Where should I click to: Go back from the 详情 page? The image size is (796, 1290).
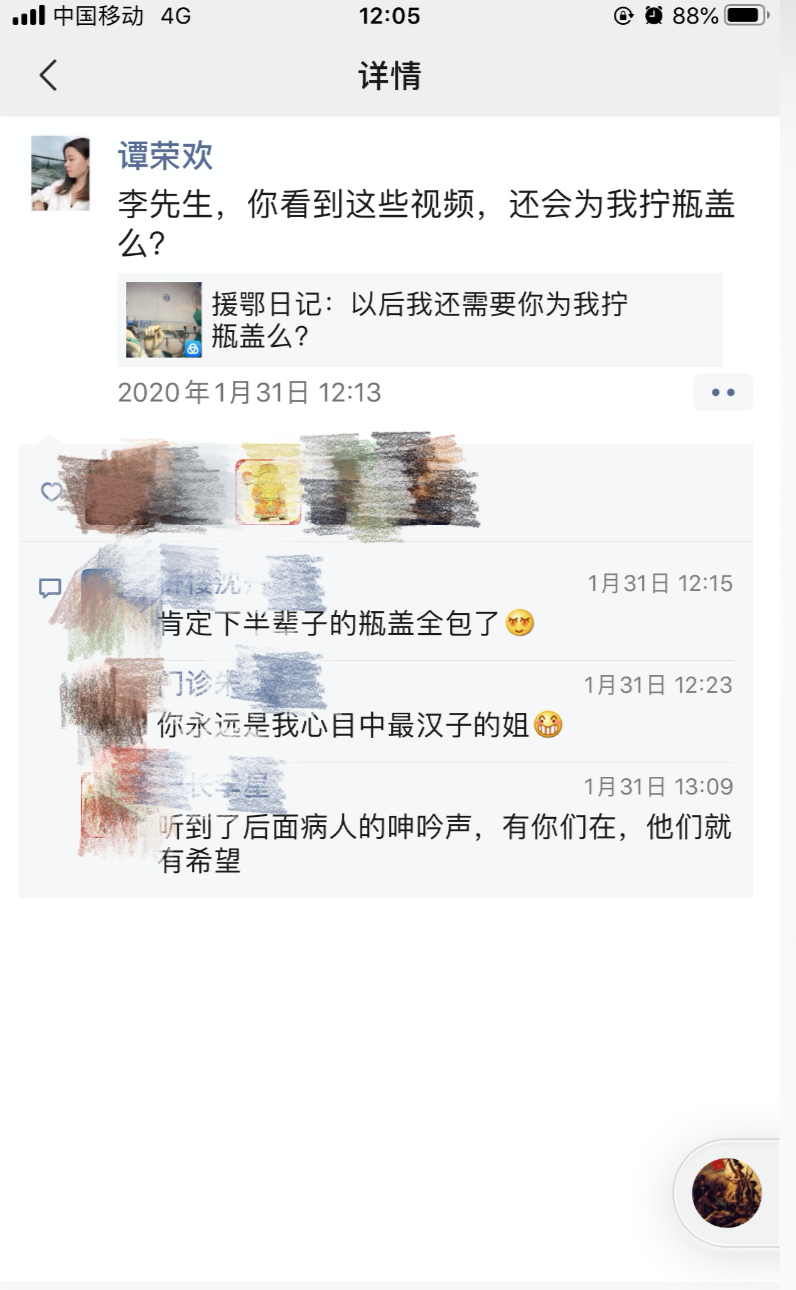[x=48, y=75]
